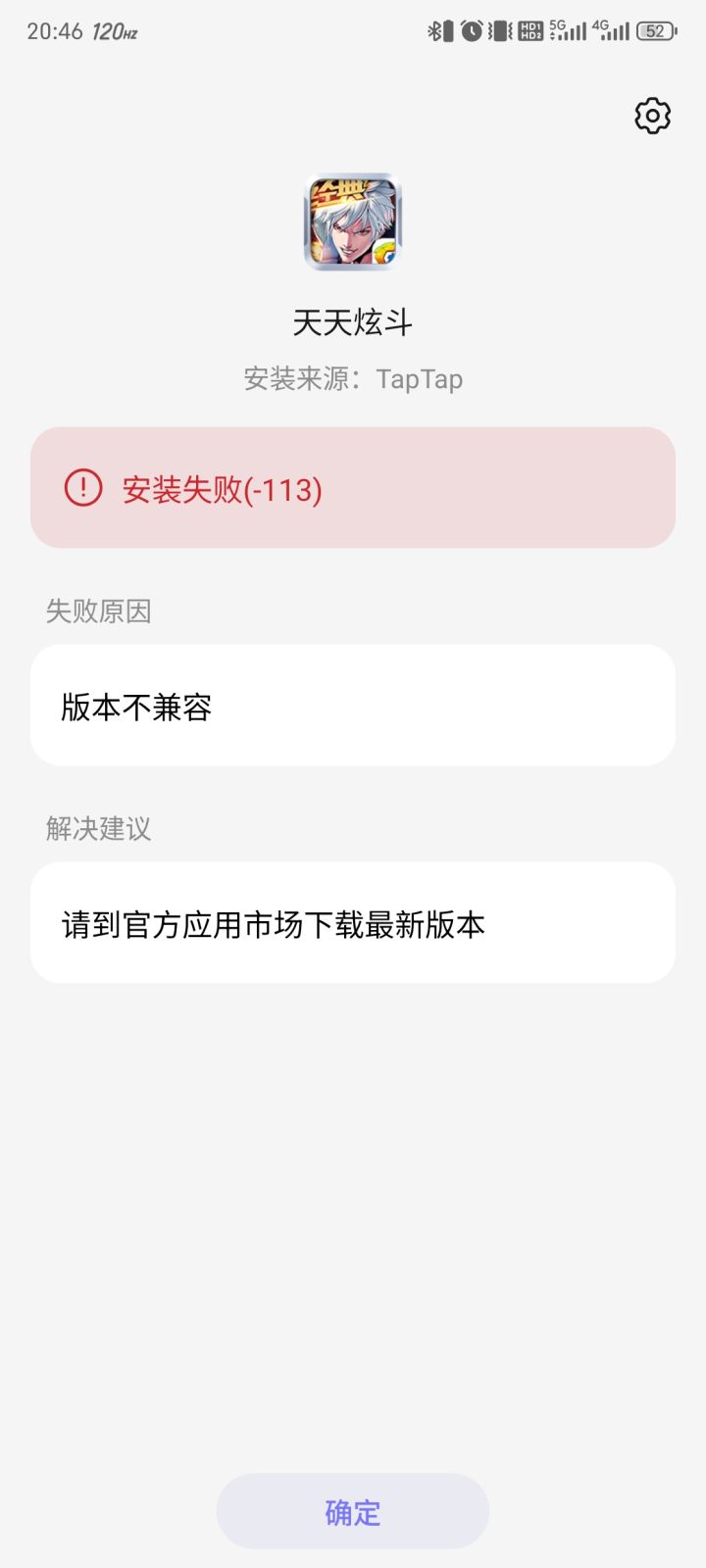Tap the 天天炫斗 app name
This screenshot has height=1568, width=706.
pos(353,320)
